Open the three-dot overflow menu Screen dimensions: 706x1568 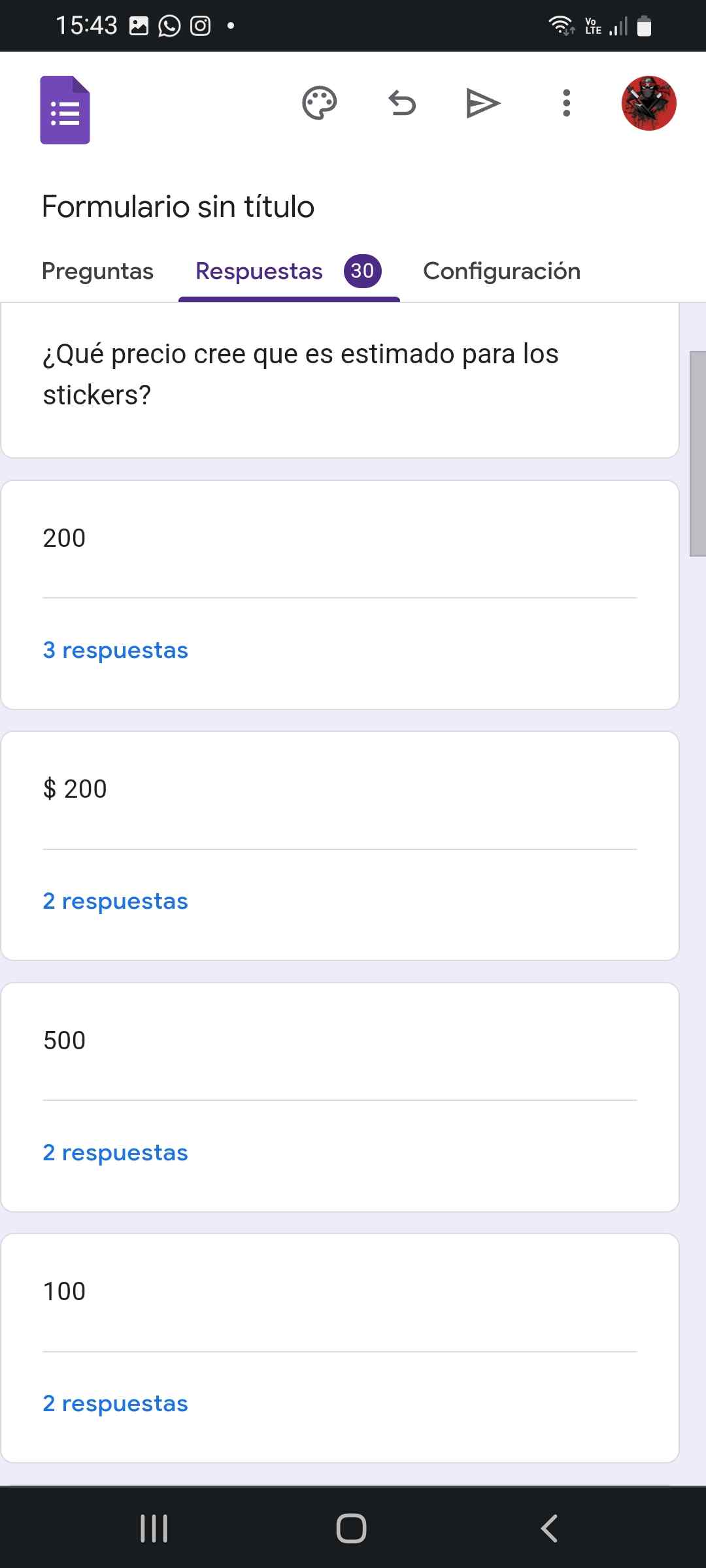(x=566, y=103)
